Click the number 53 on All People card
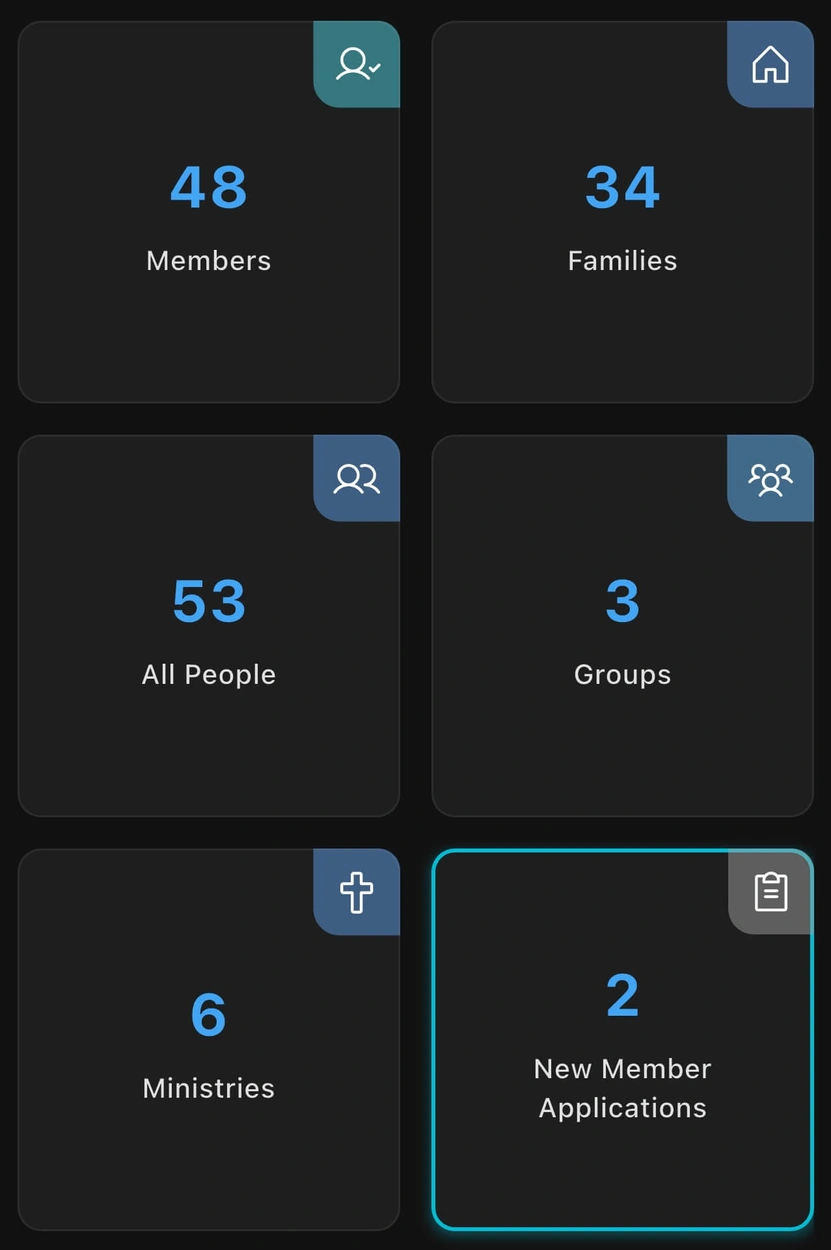The width and height of the screenshot is (831, 1250). click(x=208, y=600)
